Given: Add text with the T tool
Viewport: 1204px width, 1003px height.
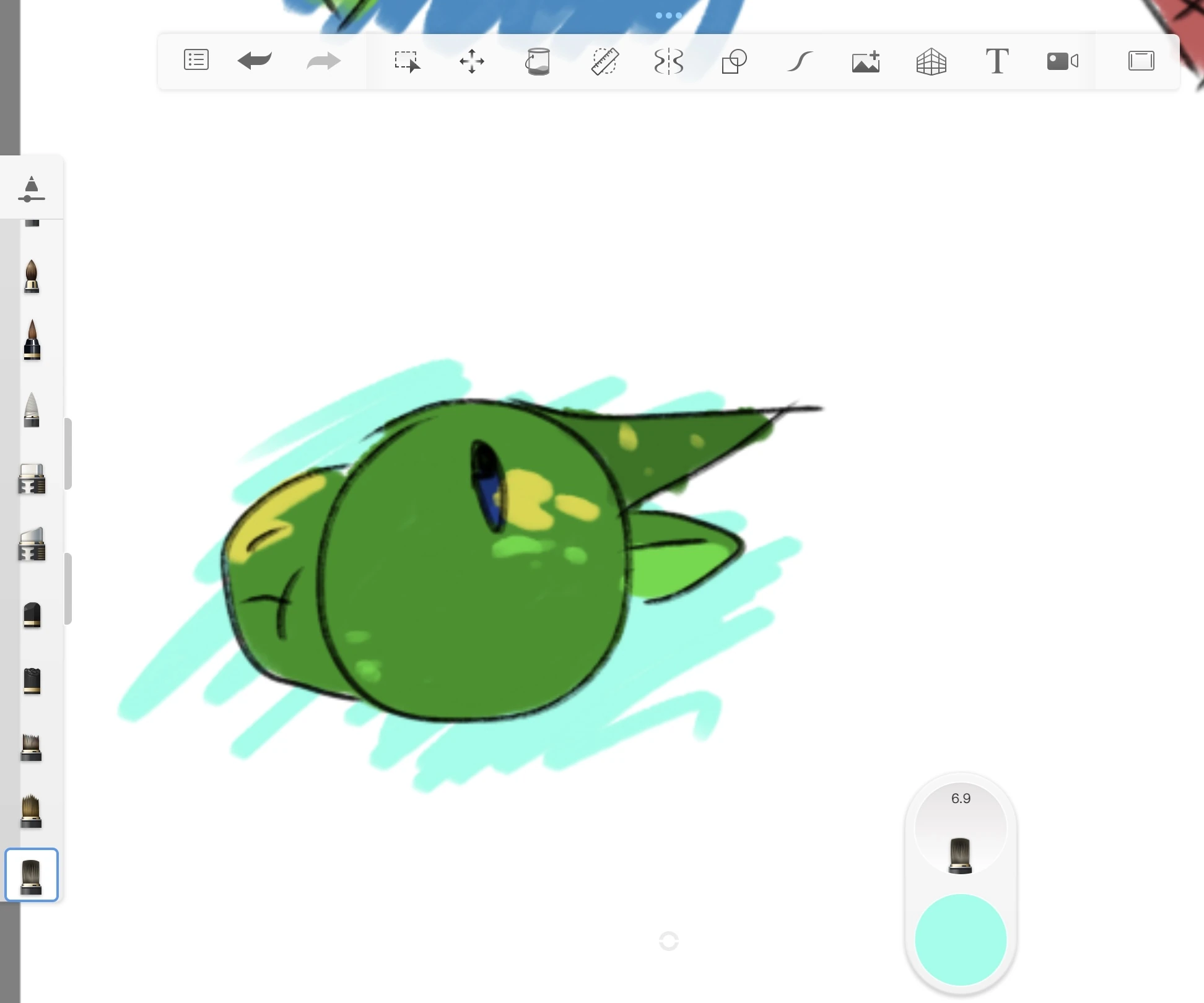Looking at the screenshot, I should (997, 61).
